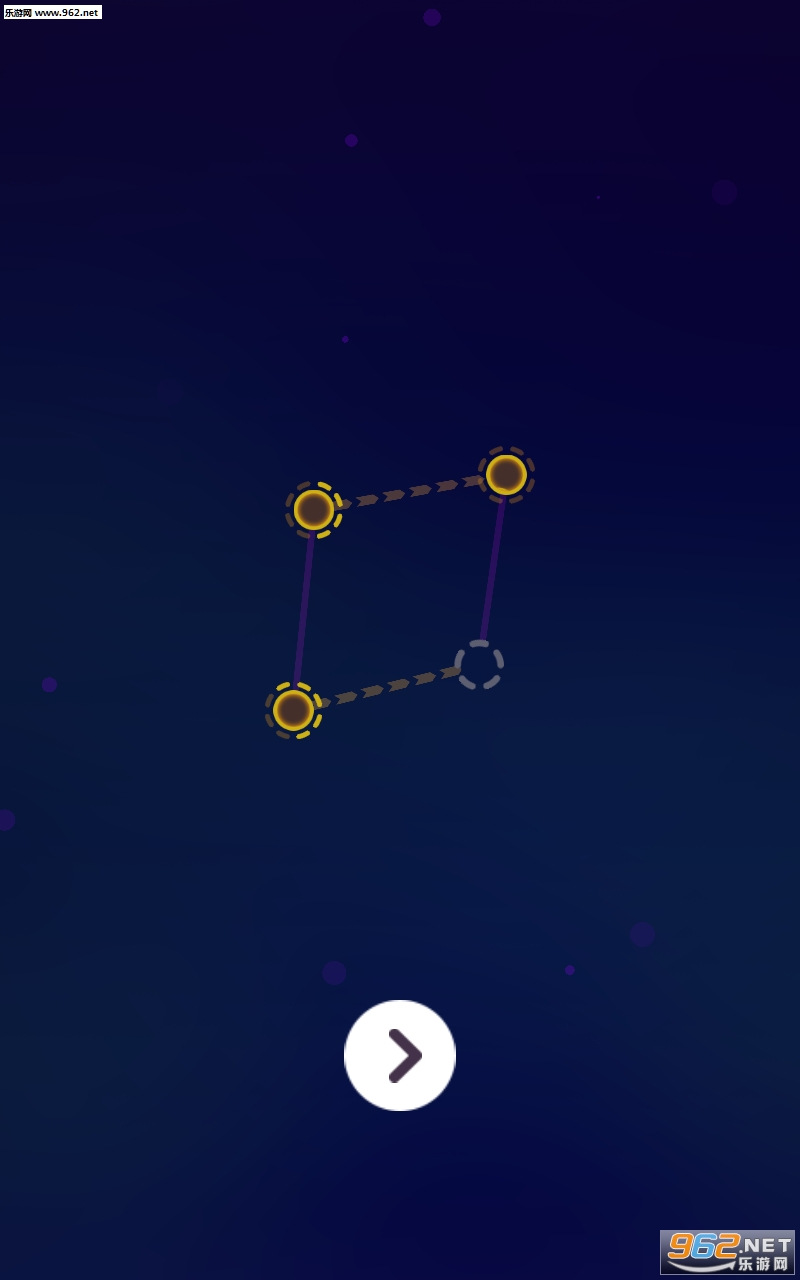Viewport: 800px width, 1280px height.
Task: Select the bottom-left glowing node
Action: 293,710
